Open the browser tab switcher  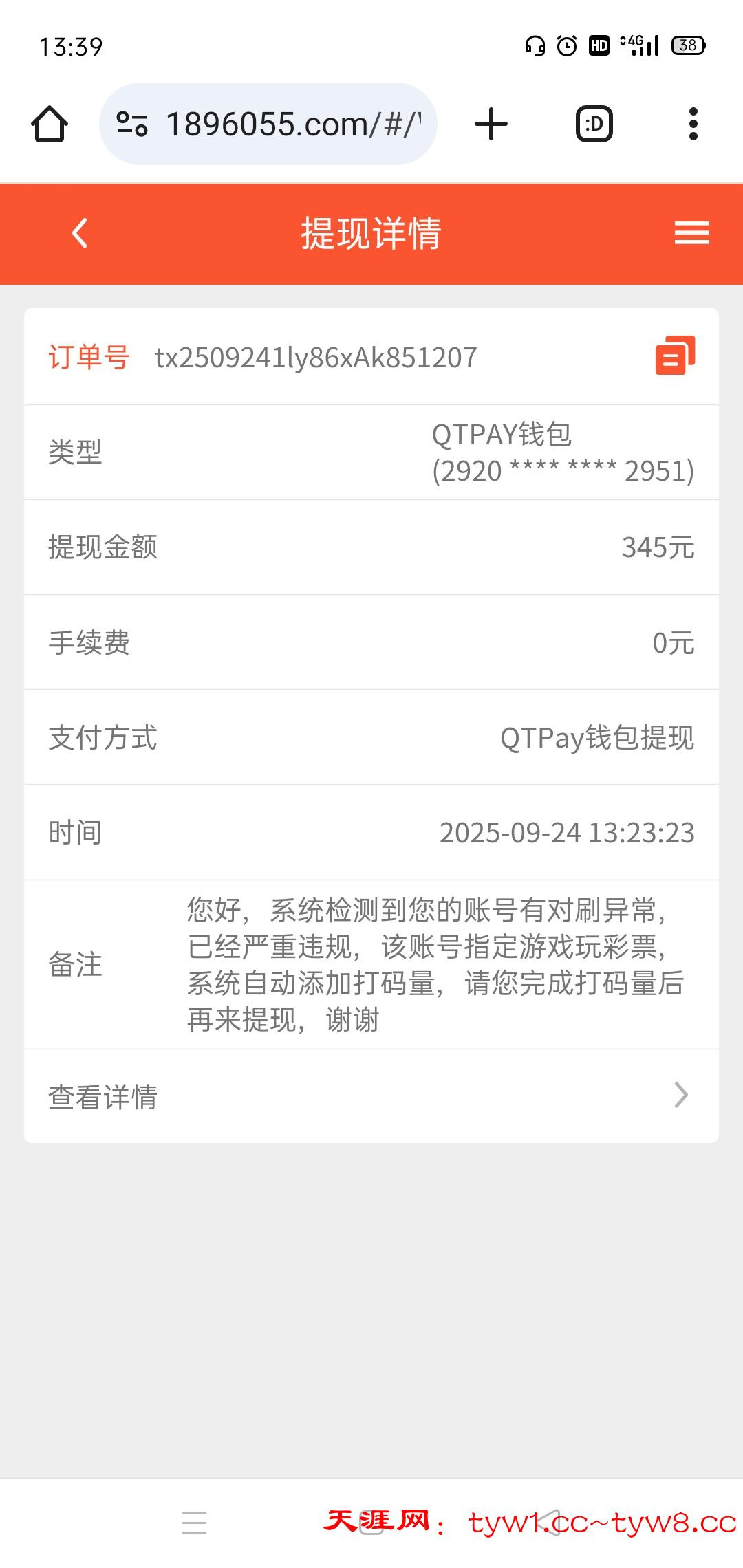point(594,124)
